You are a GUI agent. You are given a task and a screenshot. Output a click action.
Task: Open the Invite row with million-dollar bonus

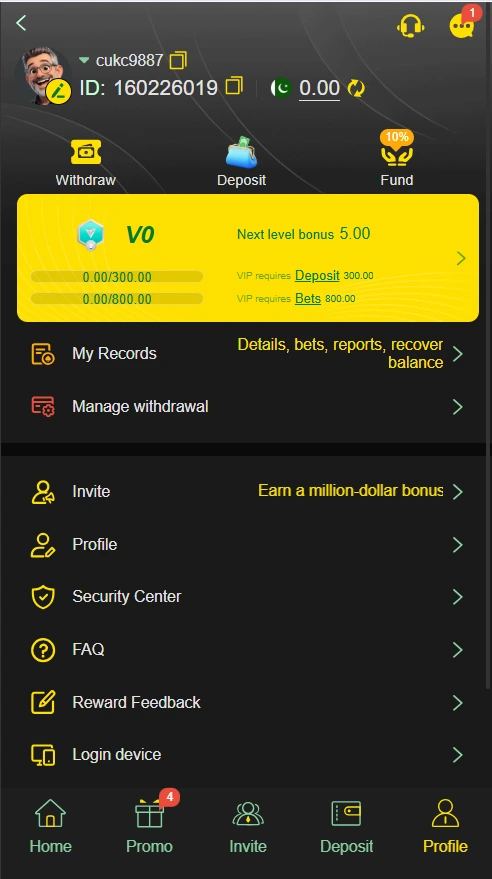pyautogui.click(x=247, y=491)
